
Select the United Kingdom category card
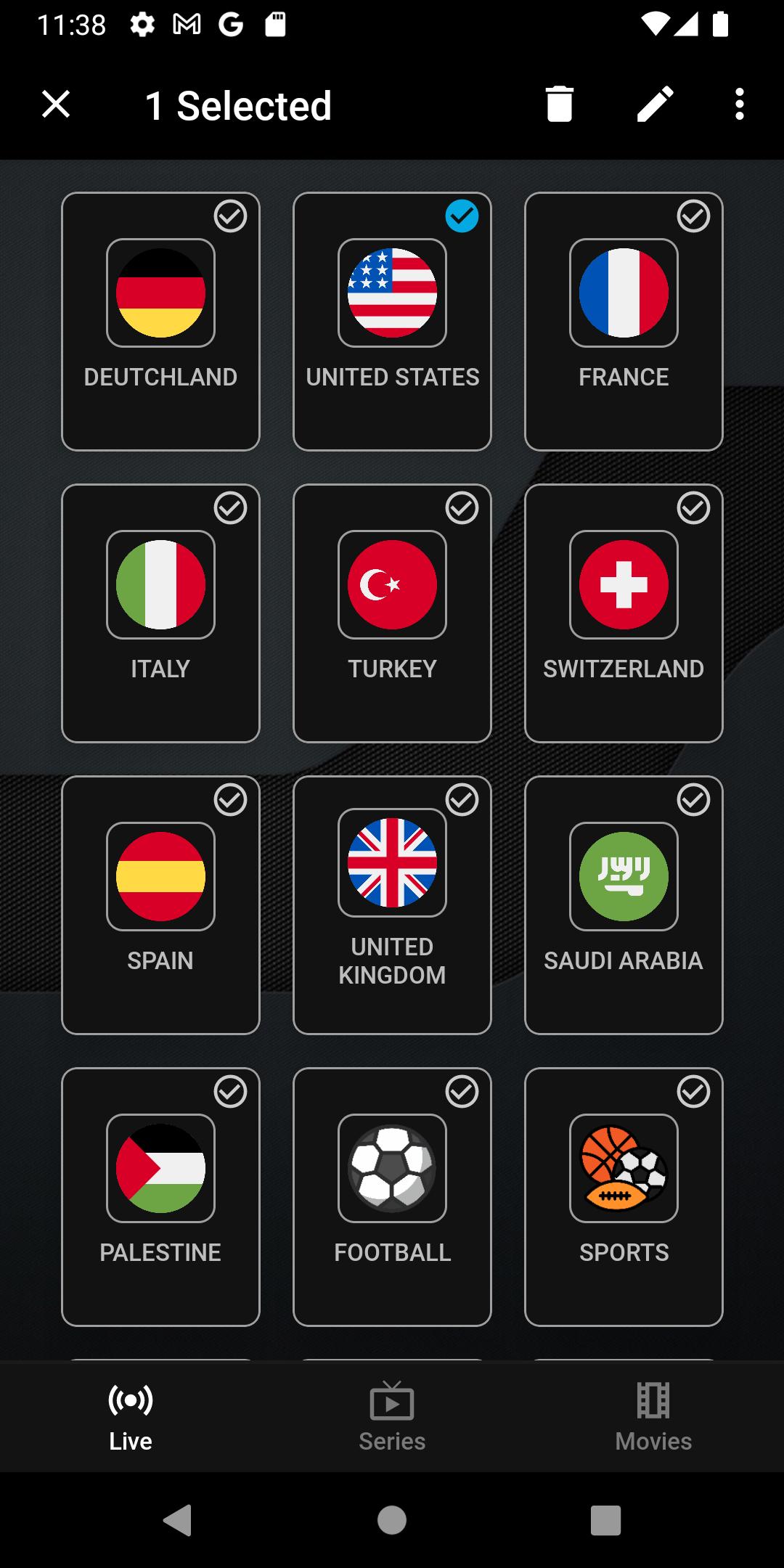coord(392,905)
